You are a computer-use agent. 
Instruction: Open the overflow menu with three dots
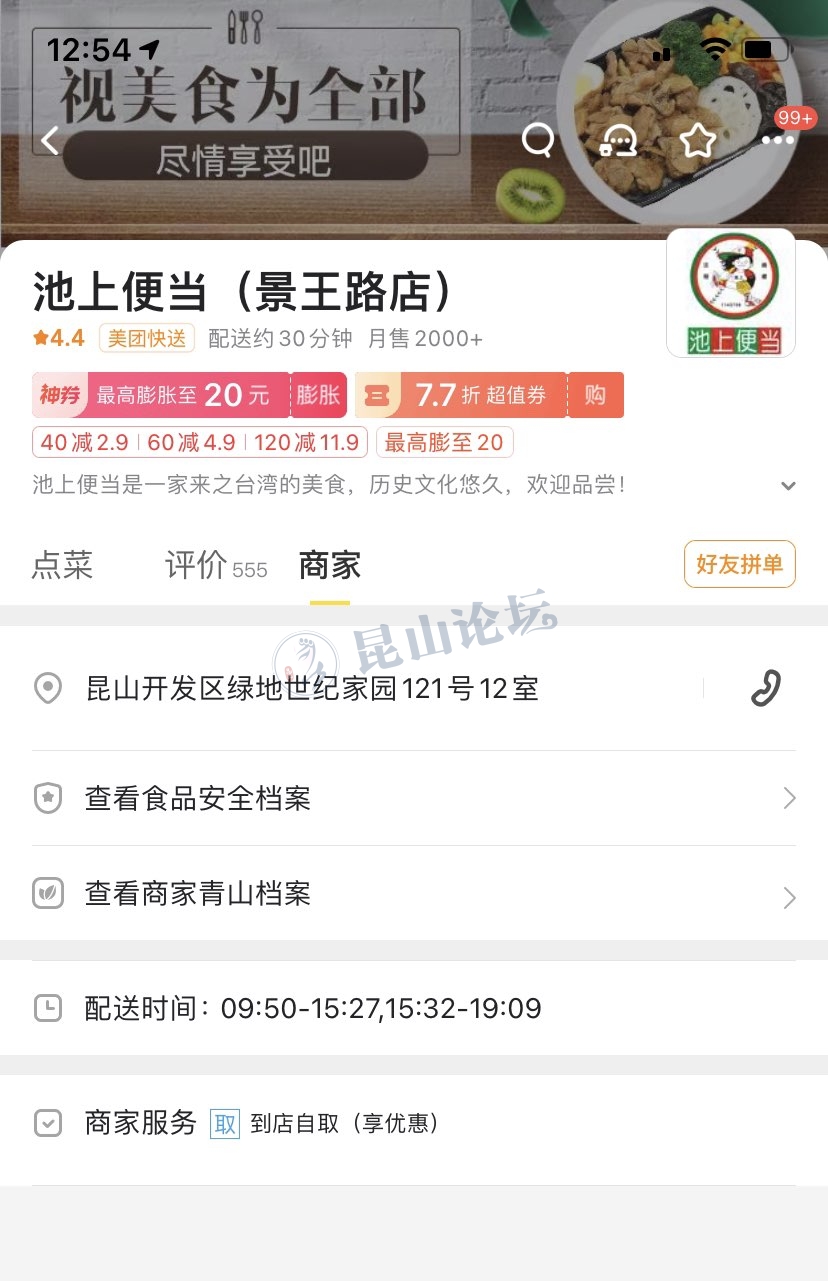777,141
